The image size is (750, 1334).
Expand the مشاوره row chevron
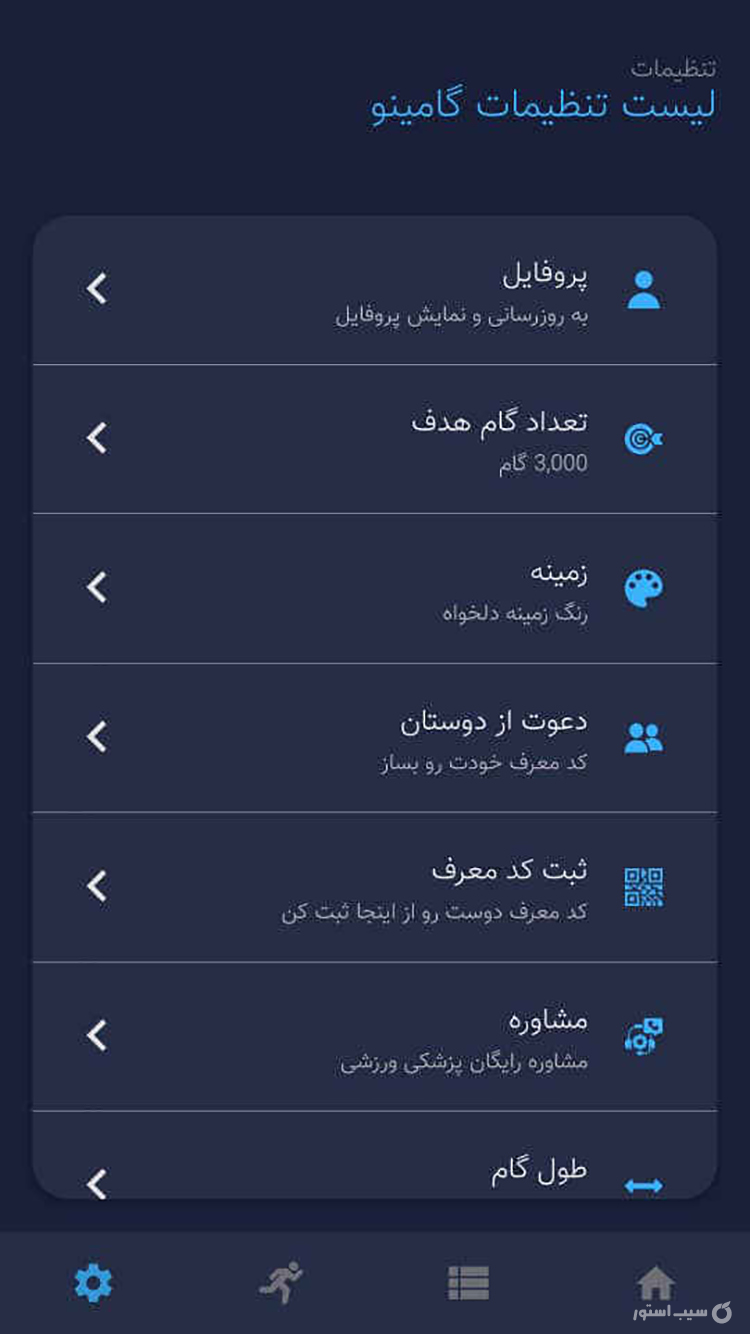(96, 1036)
